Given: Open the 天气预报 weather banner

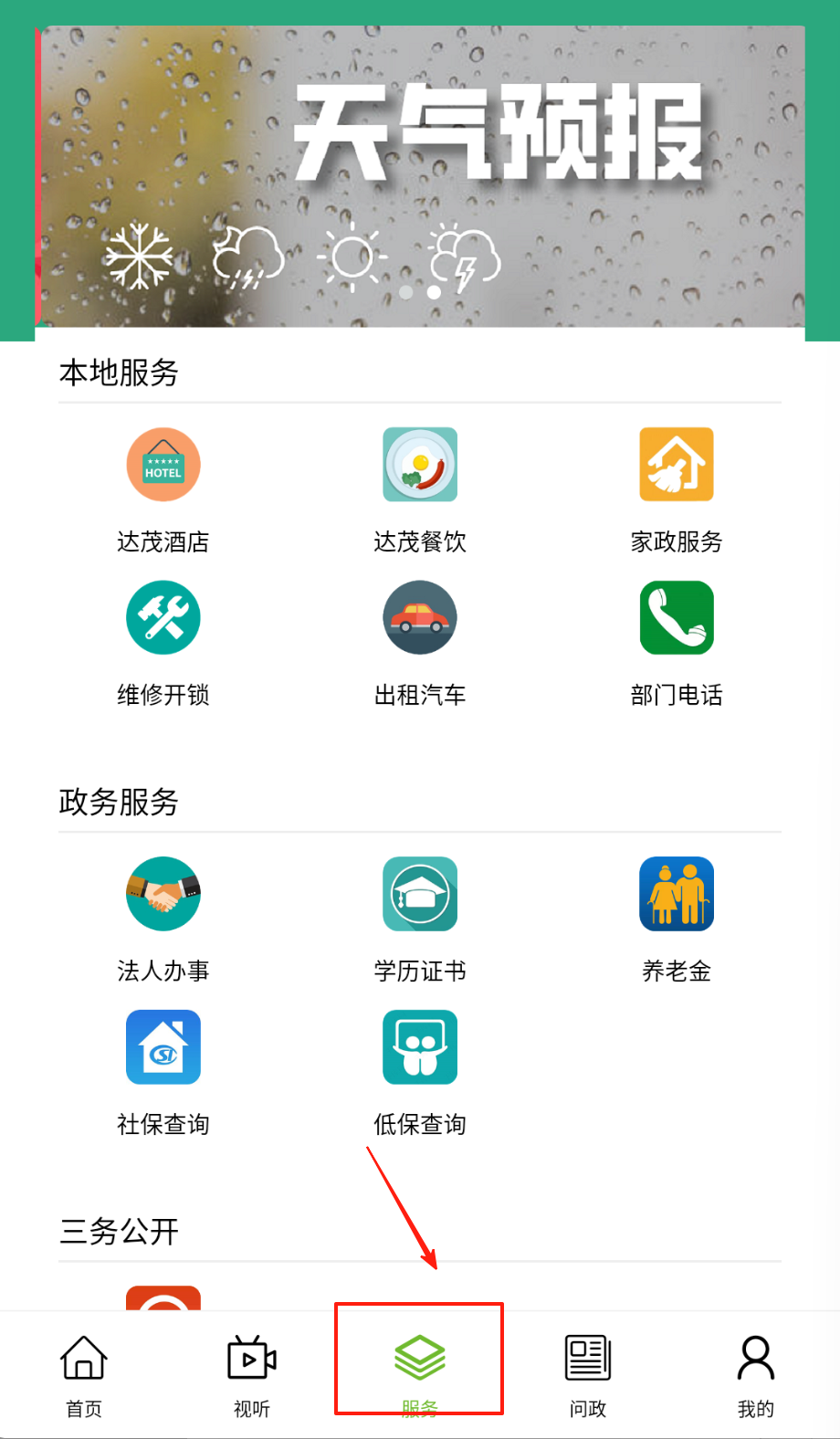Looking at the screenshot, I should click(420, 176).
